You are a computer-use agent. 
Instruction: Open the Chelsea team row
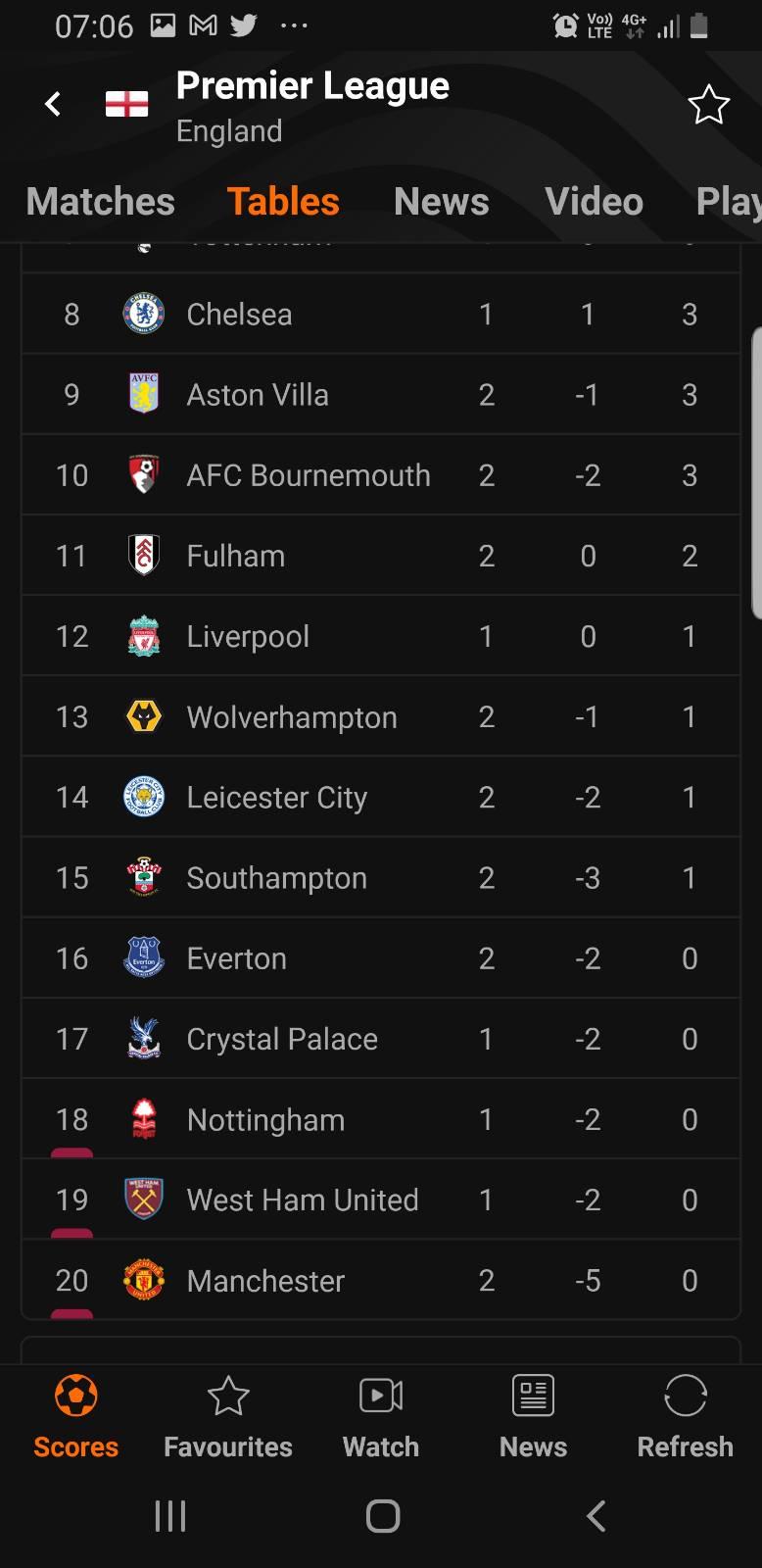click(x=381, y=314)
